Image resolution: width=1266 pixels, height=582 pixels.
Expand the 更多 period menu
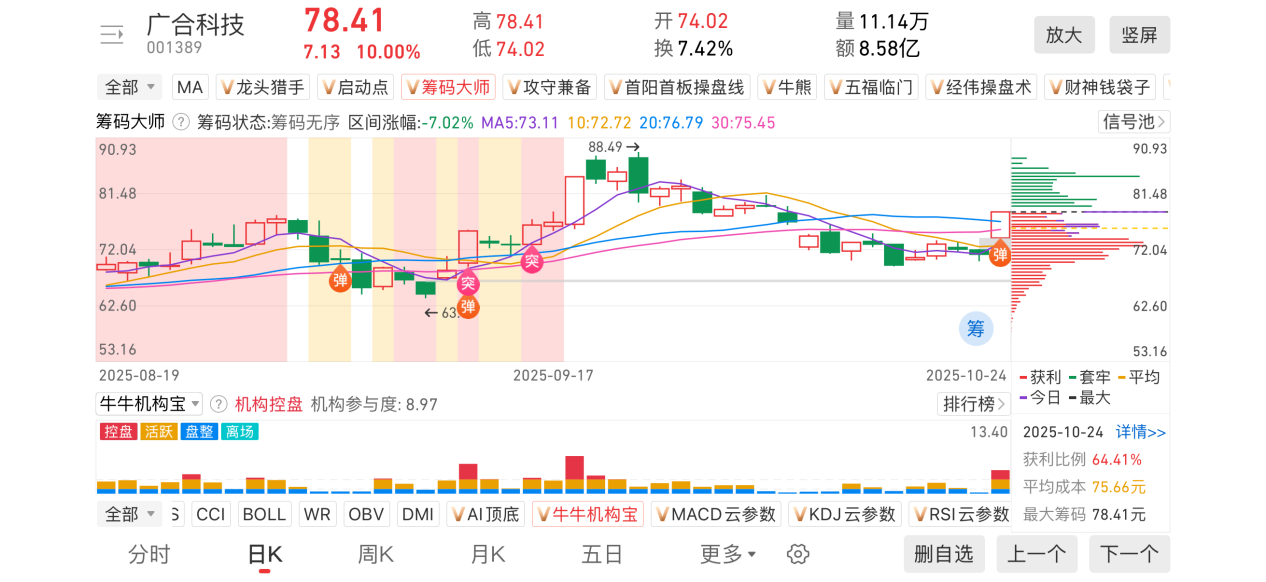pyautogui.click(x=727, y=554)
